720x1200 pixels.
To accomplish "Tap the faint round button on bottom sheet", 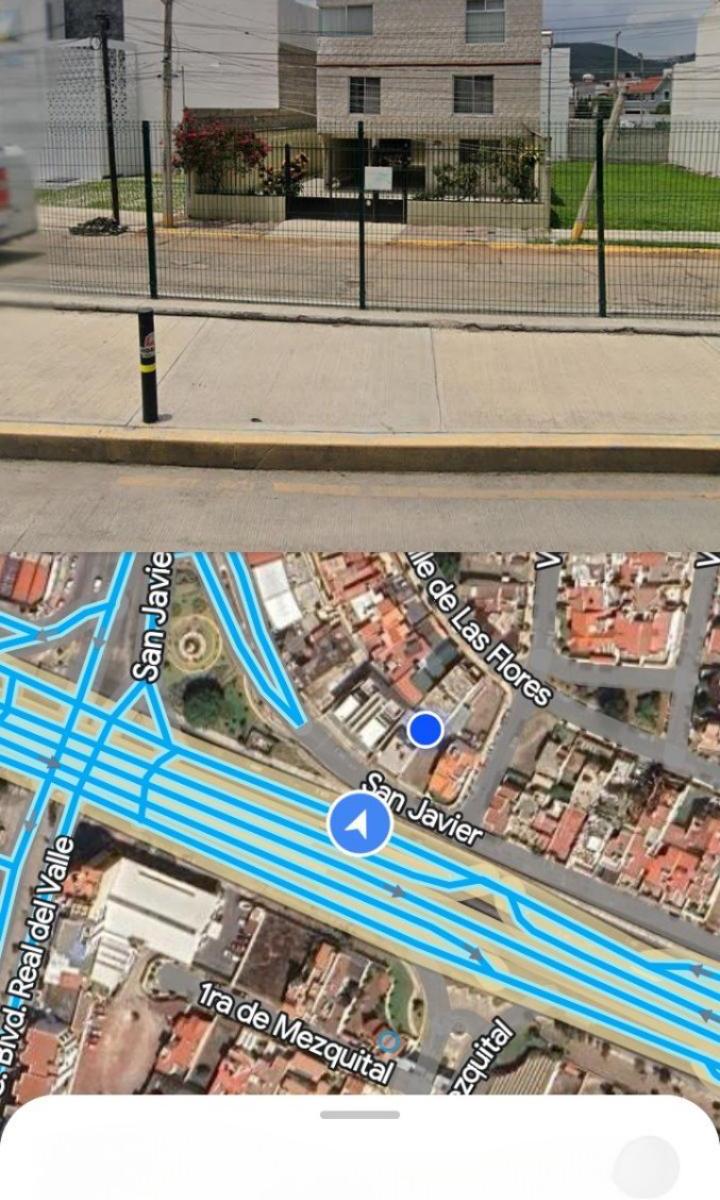I will click(x=646, y=1167).
